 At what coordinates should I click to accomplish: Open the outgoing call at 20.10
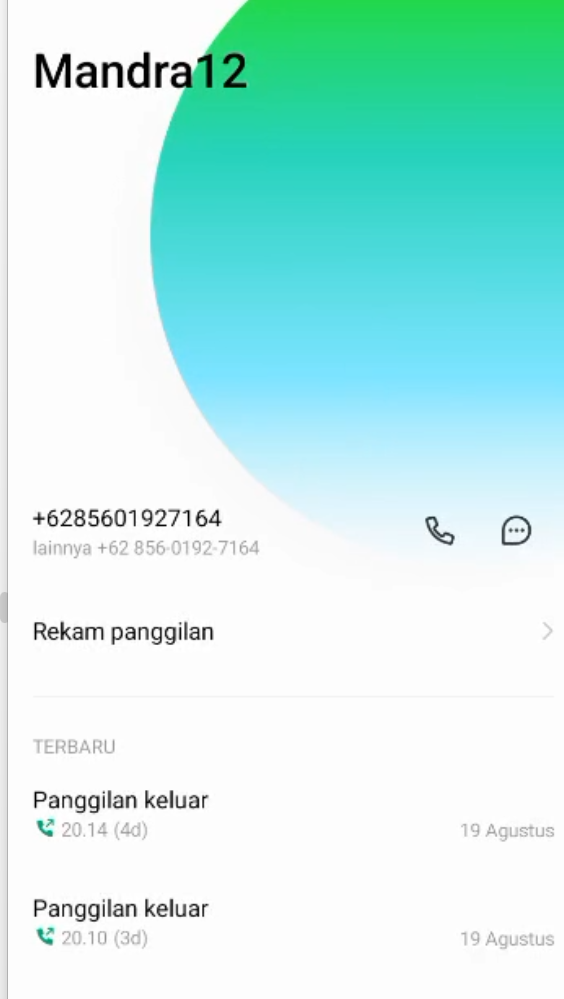293,923
